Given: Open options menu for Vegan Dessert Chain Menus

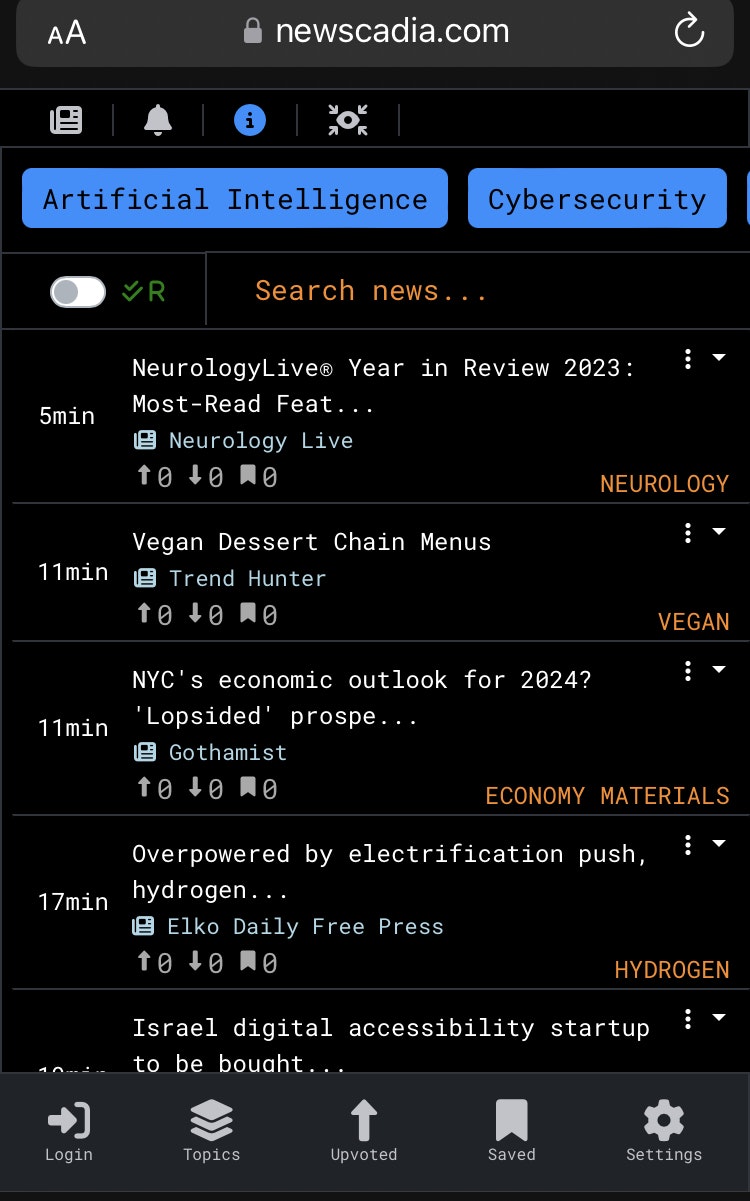Looking at the screenshot, I should [x=688, y=533].
